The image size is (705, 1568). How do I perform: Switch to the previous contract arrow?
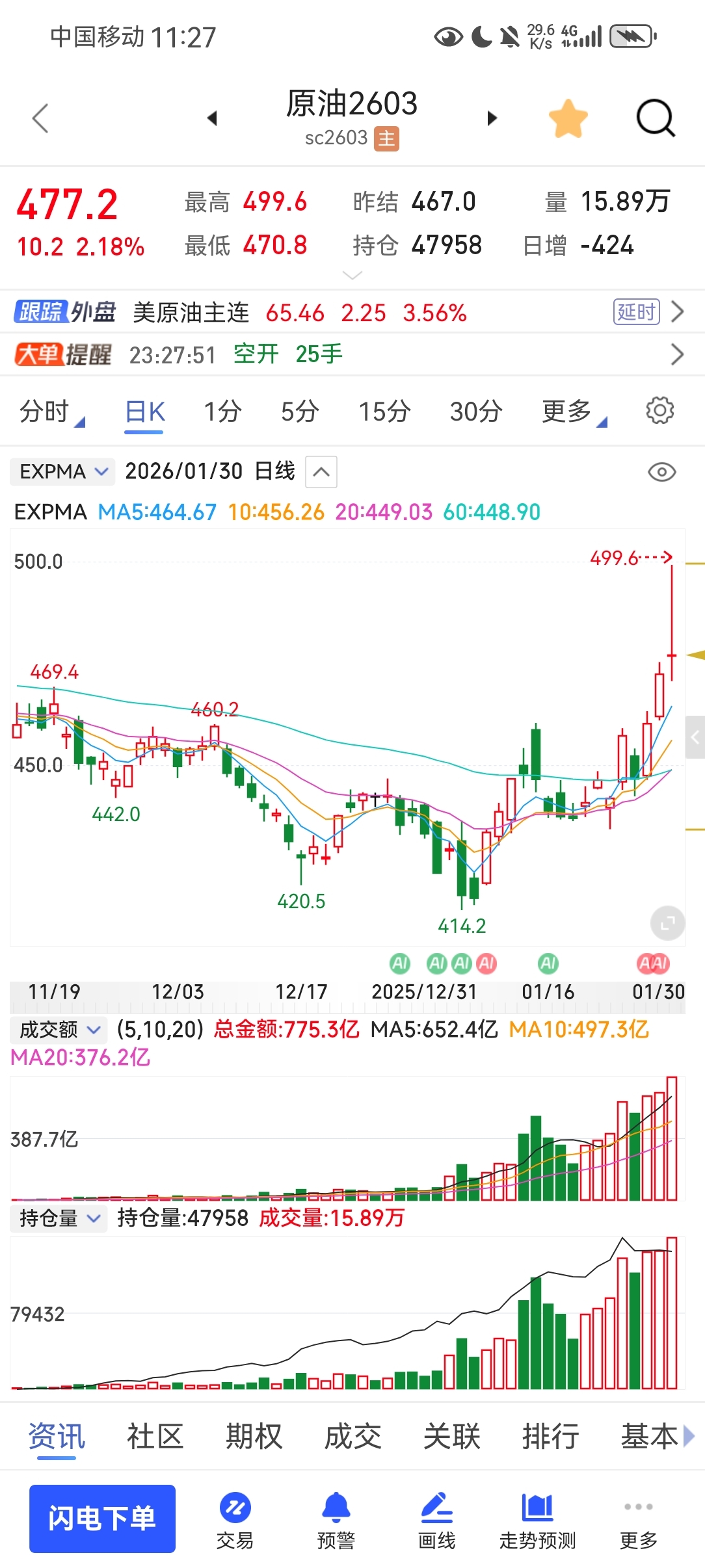(x=211, y=118)
